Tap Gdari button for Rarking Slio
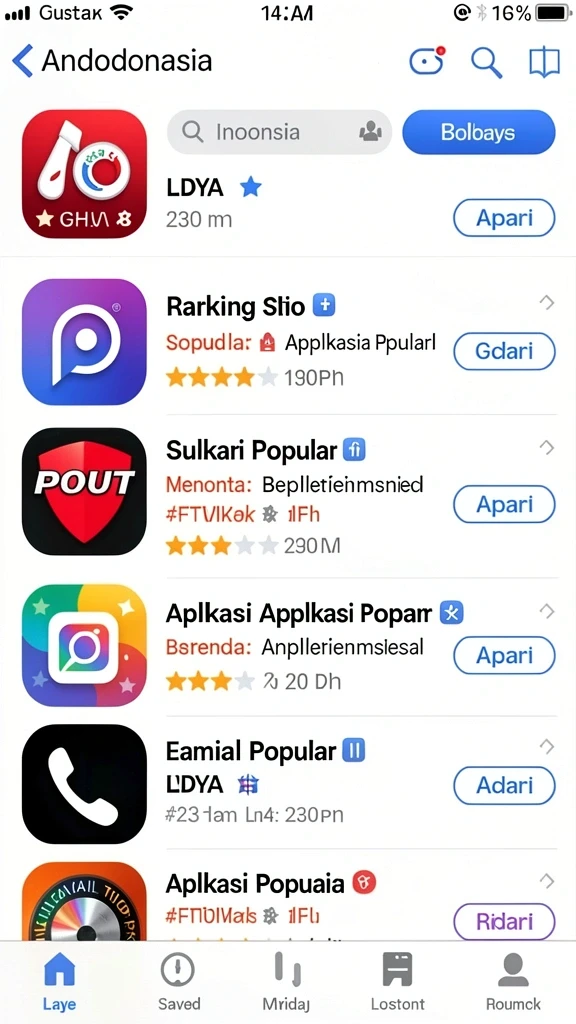The height and width of the screenshot is (1024, 576). point(504,351)
